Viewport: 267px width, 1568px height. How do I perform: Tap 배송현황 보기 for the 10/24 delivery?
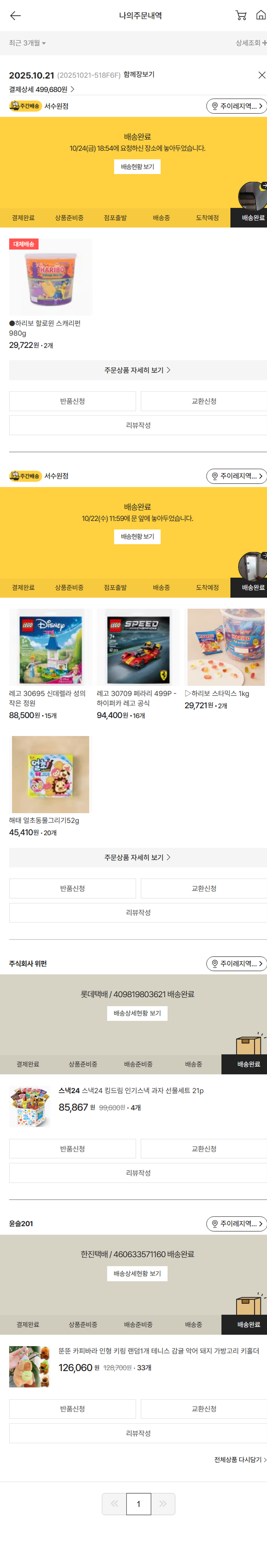(137, 167)
